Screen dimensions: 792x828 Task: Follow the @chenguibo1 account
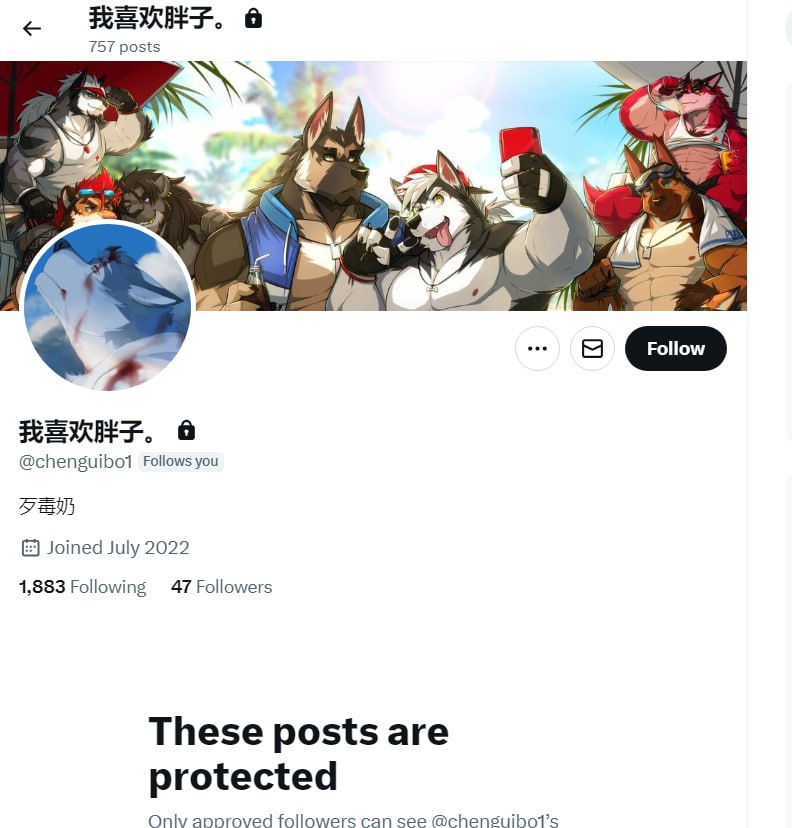[675, 348]
